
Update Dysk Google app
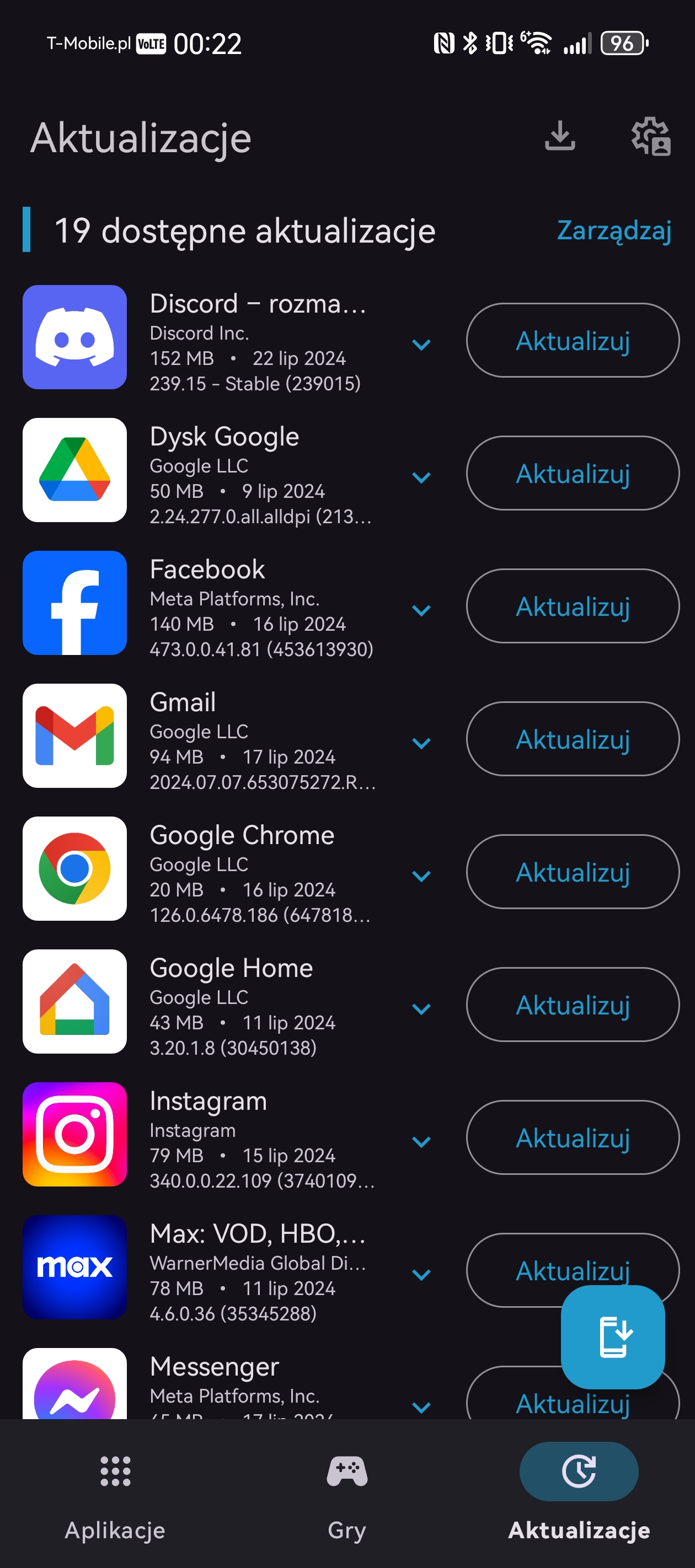572,473
